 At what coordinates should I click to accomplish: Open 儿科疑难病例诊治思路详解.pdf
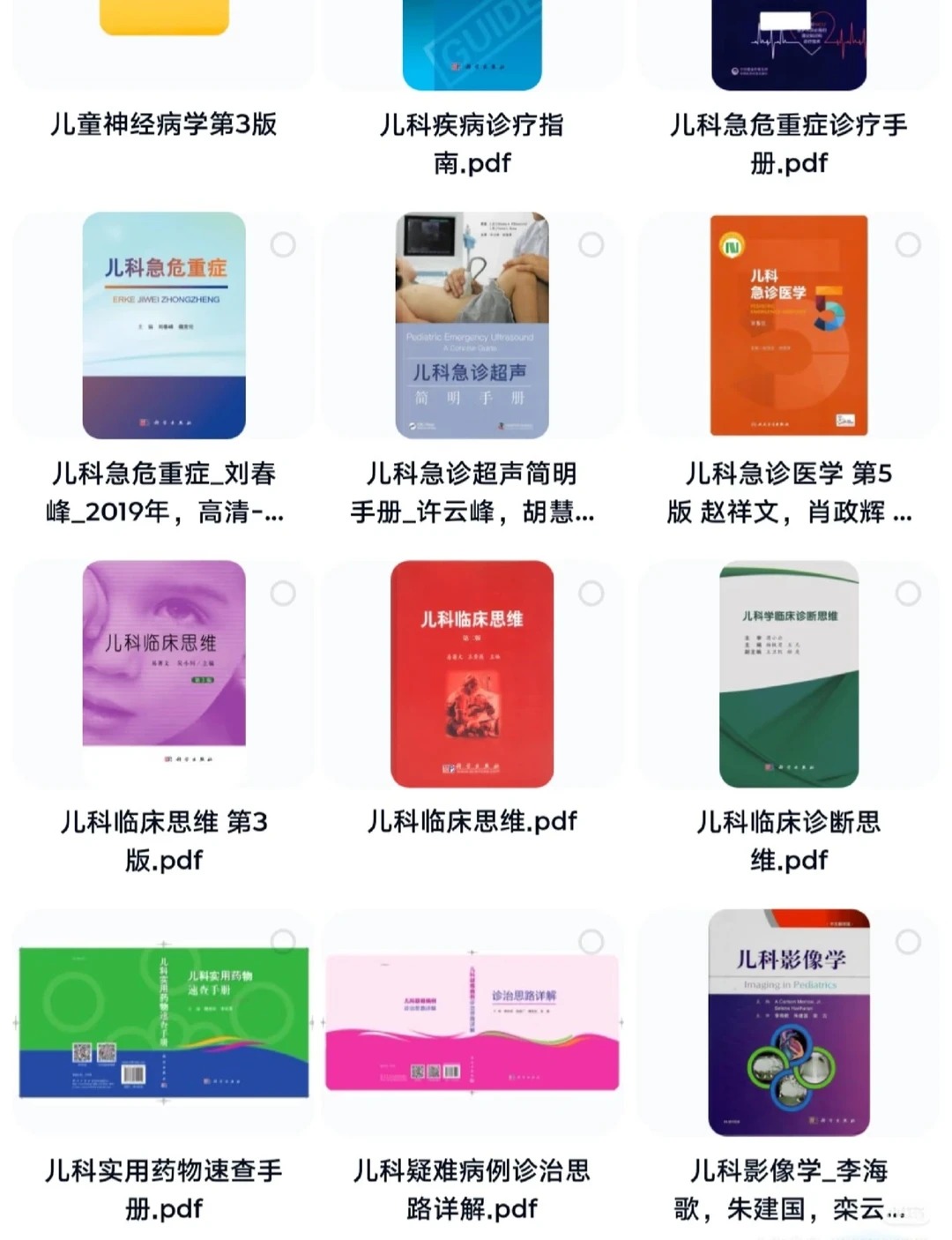472,1023
